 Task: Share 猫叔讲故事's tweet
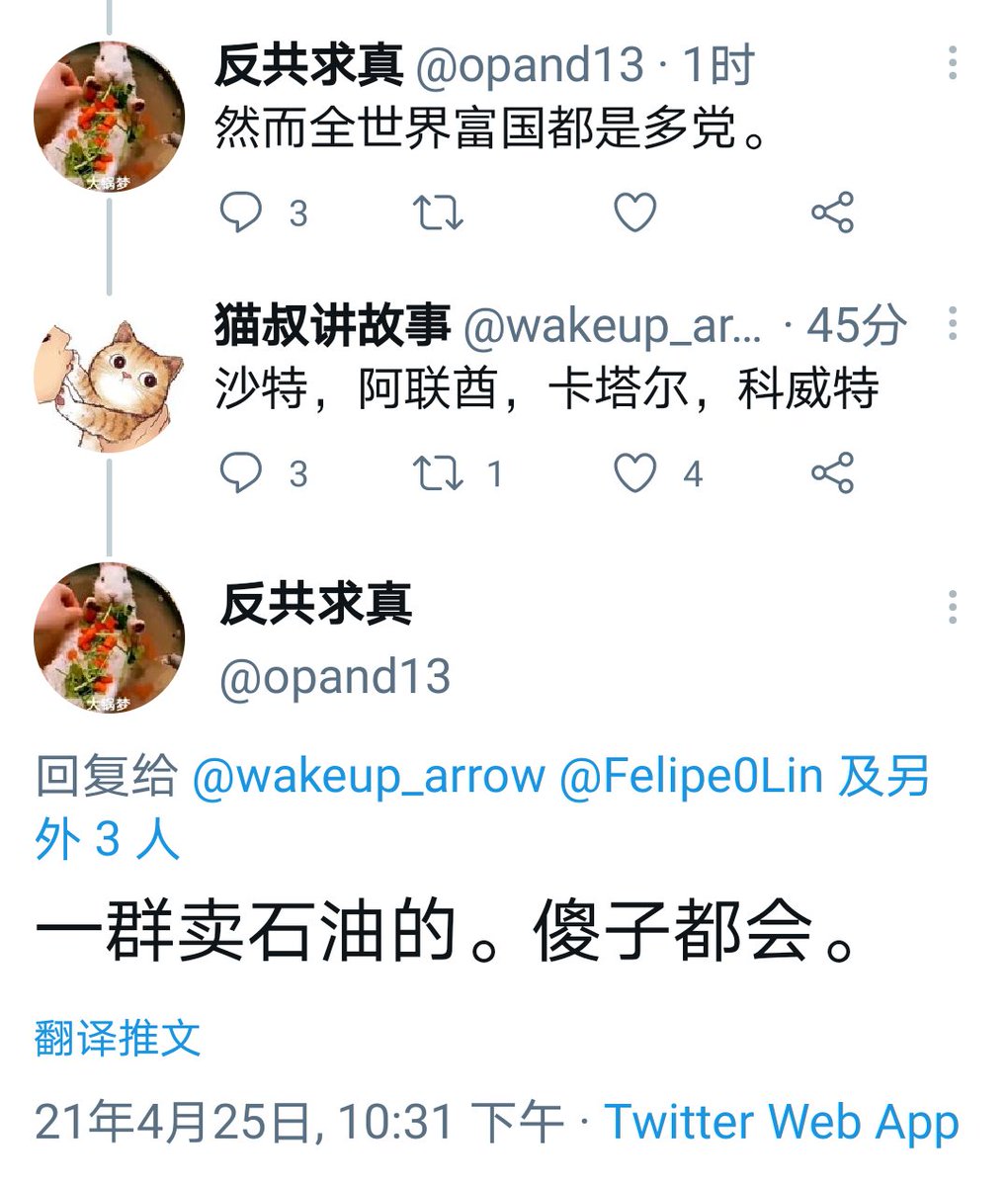[x=832, y=473]
